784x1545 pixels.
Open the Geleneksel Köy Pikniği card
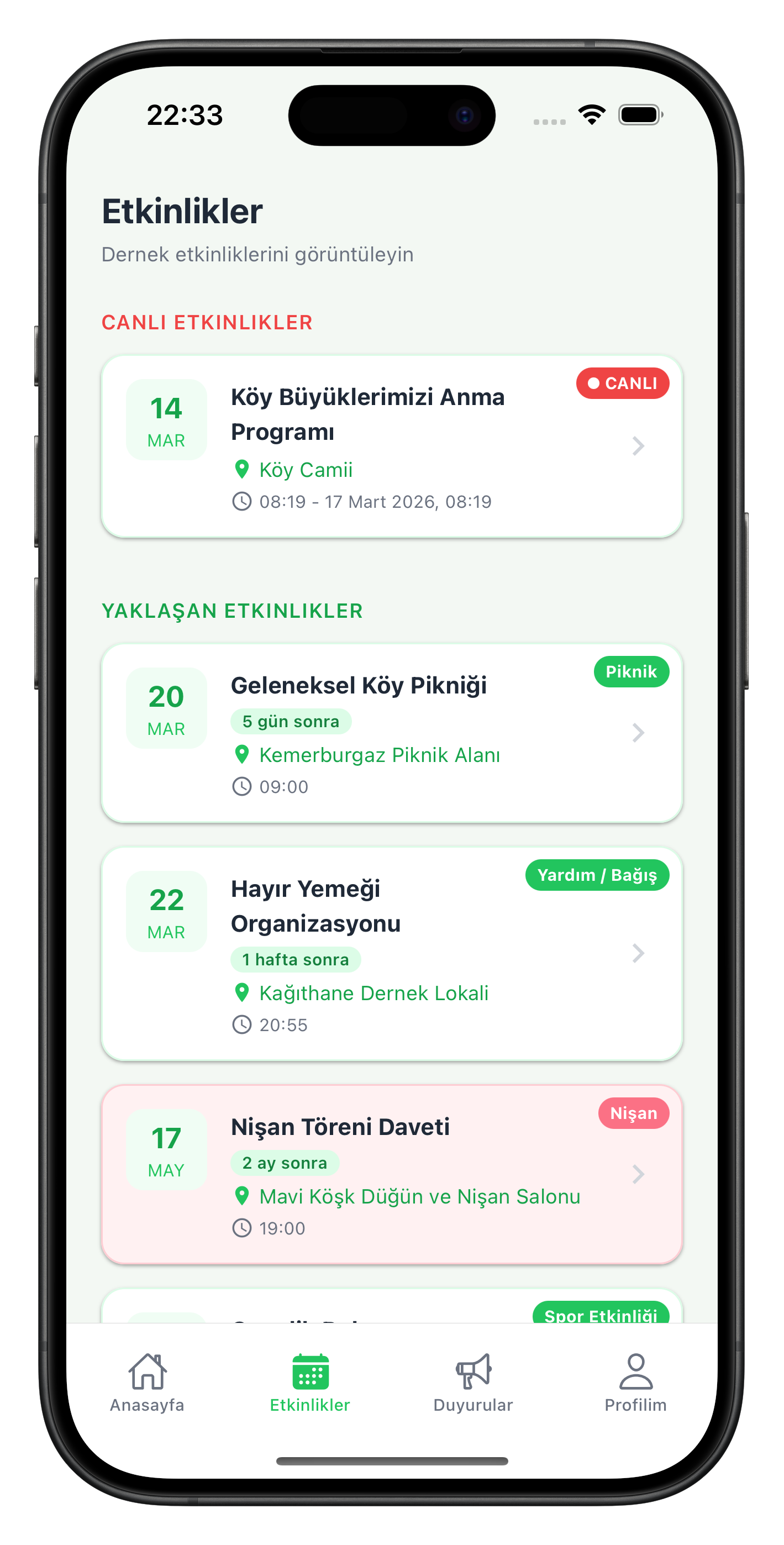tap(391, 733)
